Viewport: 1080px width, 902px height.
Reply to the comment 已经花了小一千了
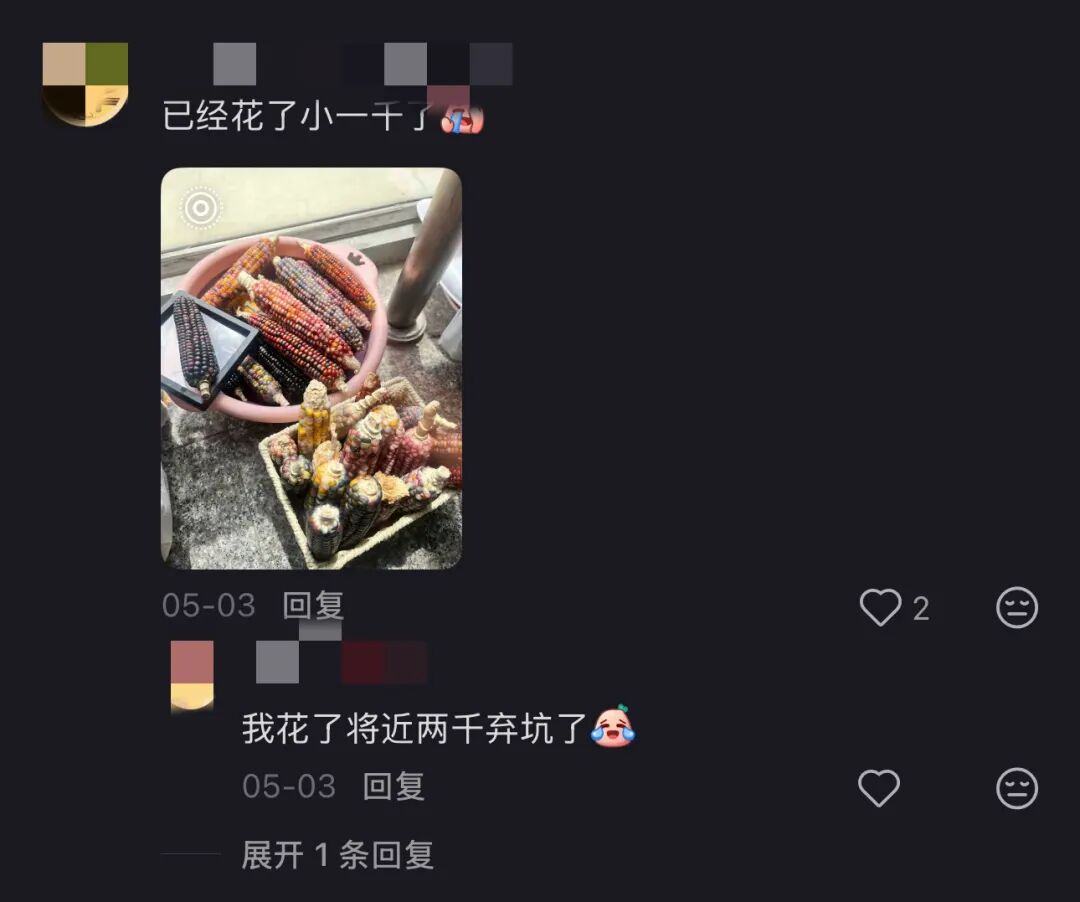coord(313,605)
